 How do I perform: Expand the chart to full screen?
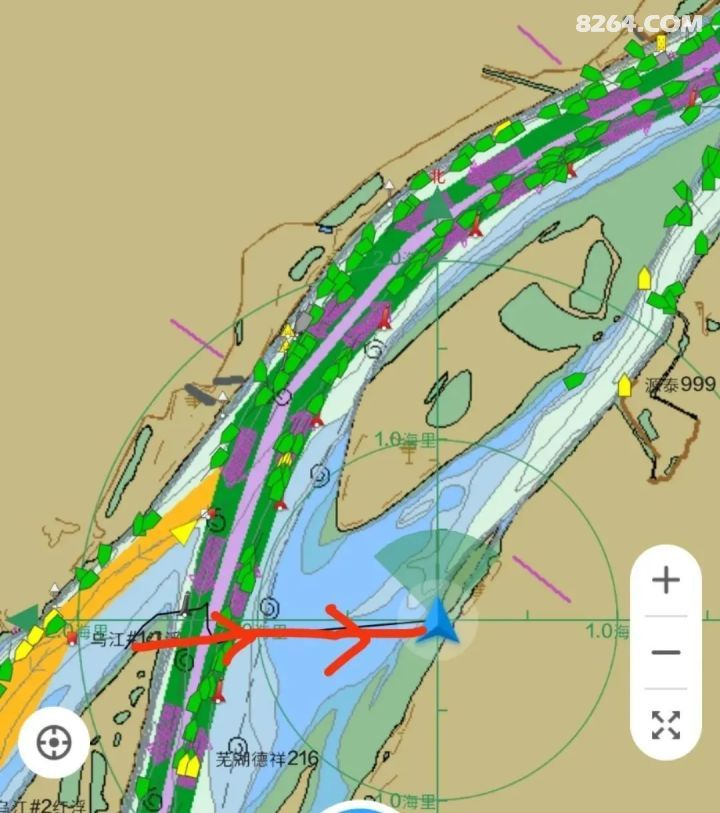point(665,725)
